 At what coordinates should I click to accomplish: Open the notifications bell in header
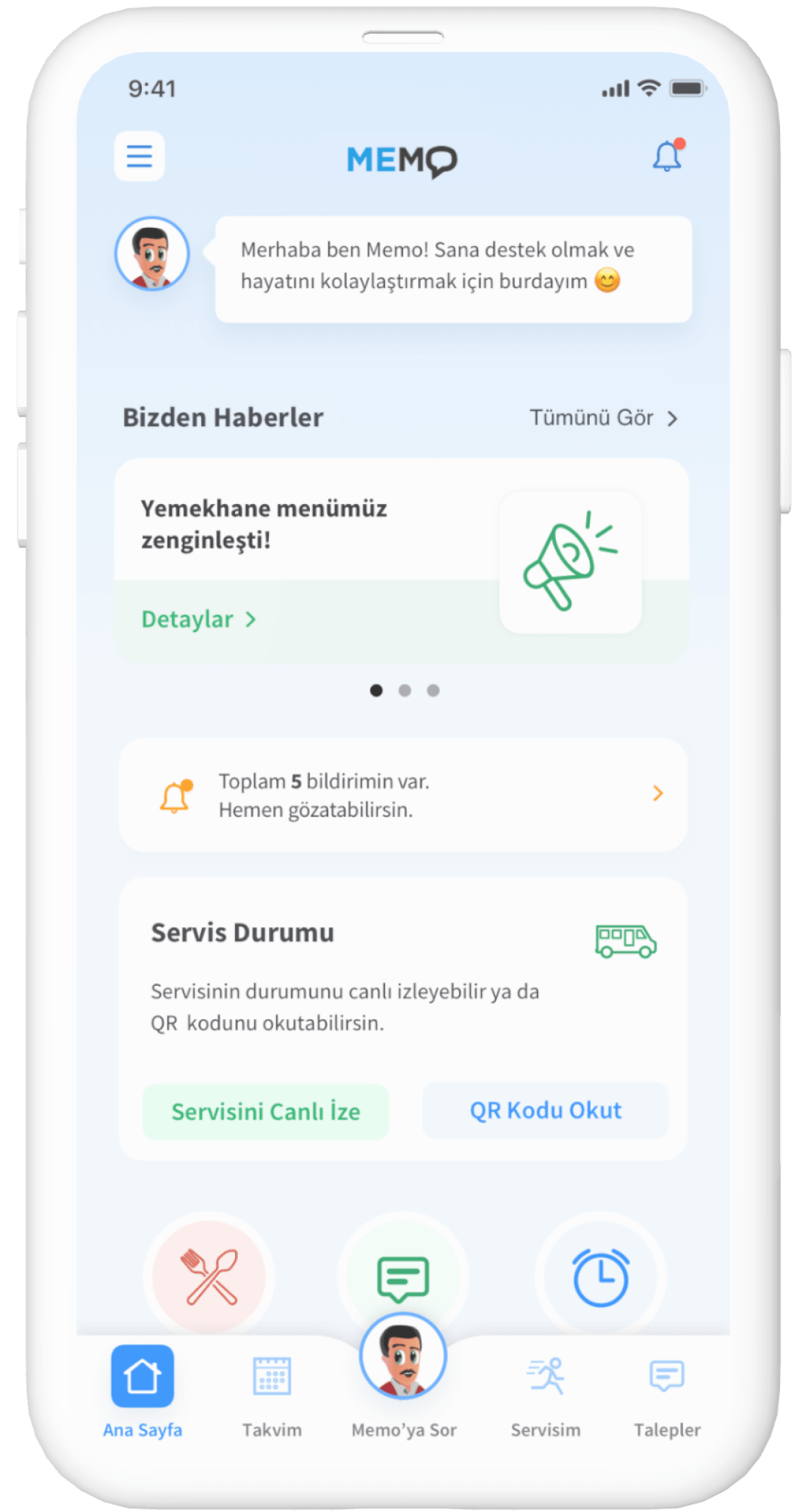click(x=667, y=156)
